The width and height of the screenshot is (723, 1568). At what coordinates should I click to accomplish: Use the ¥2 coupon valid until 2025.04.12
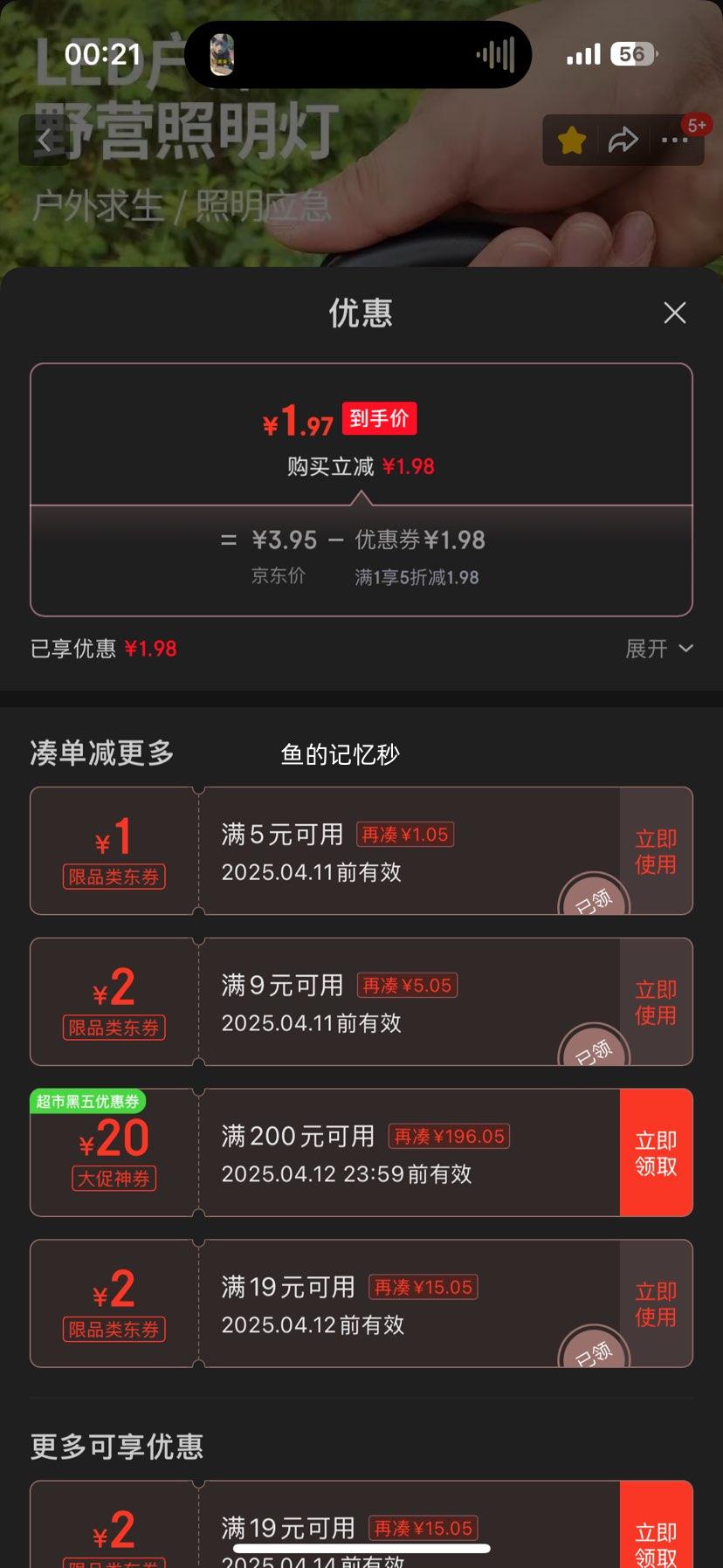[656, 1303]
